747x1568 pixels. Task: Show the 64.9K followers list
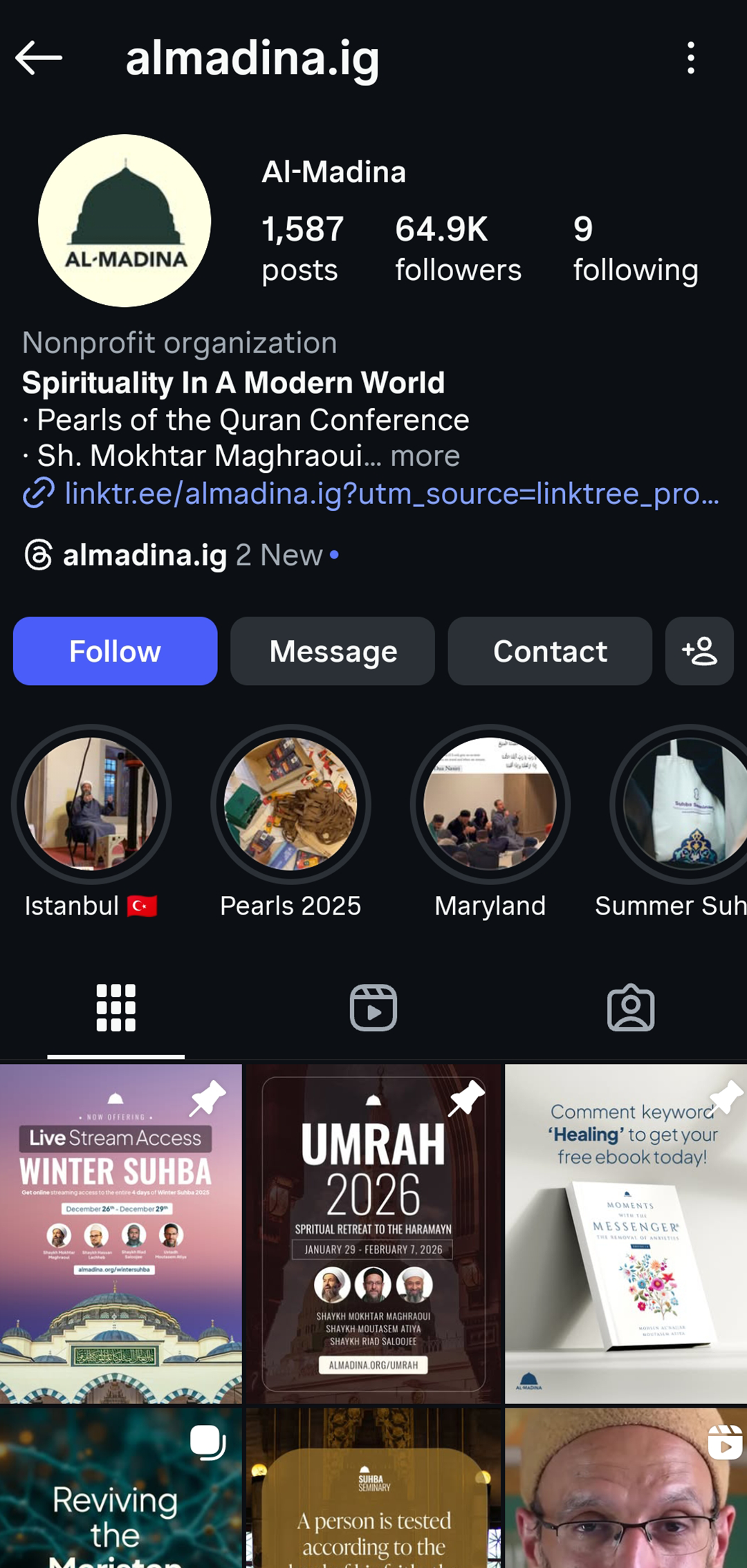pyautogui.click(x=457, y=249)
